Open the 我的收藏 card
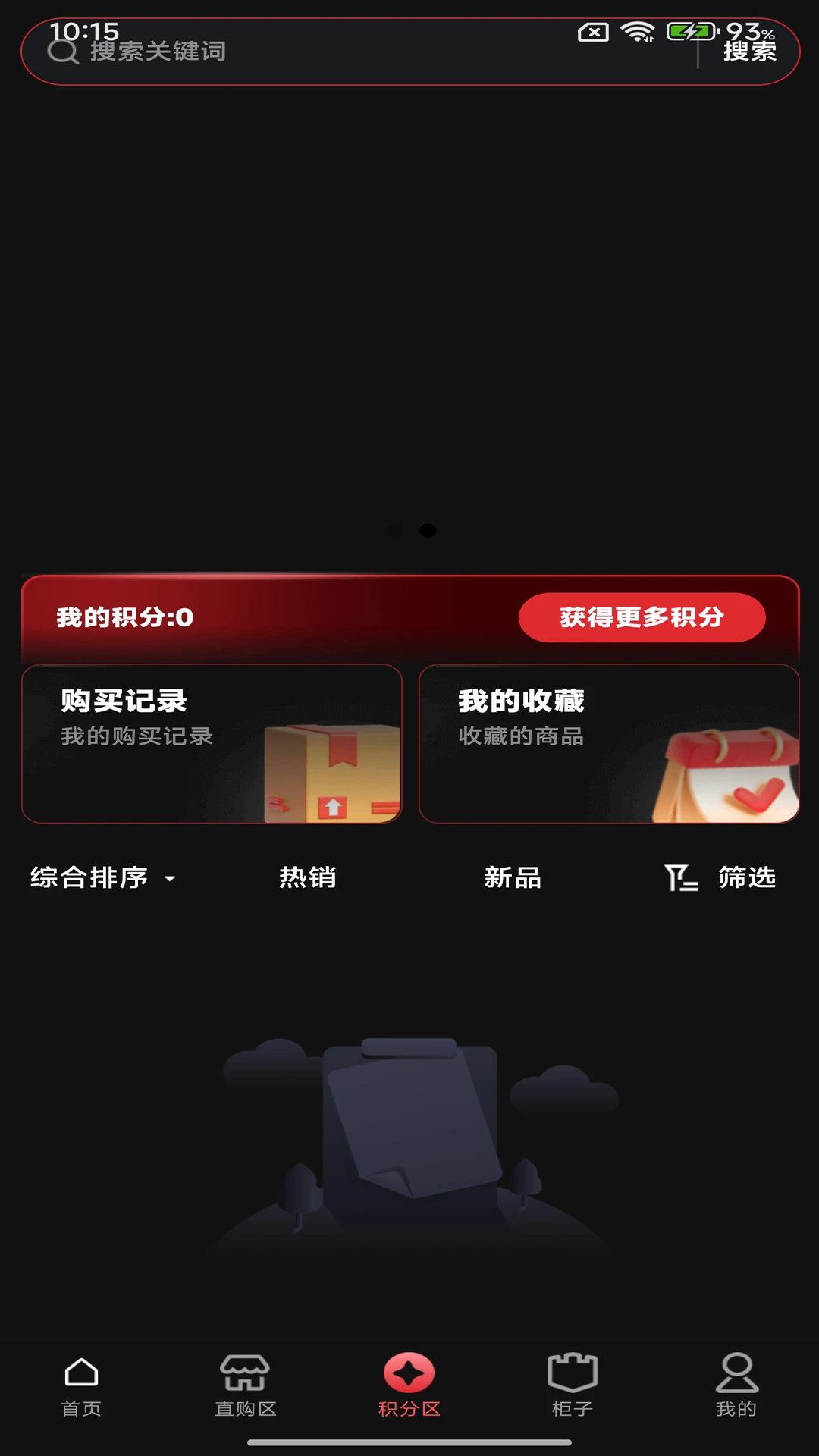 click(x=609, y=743)
